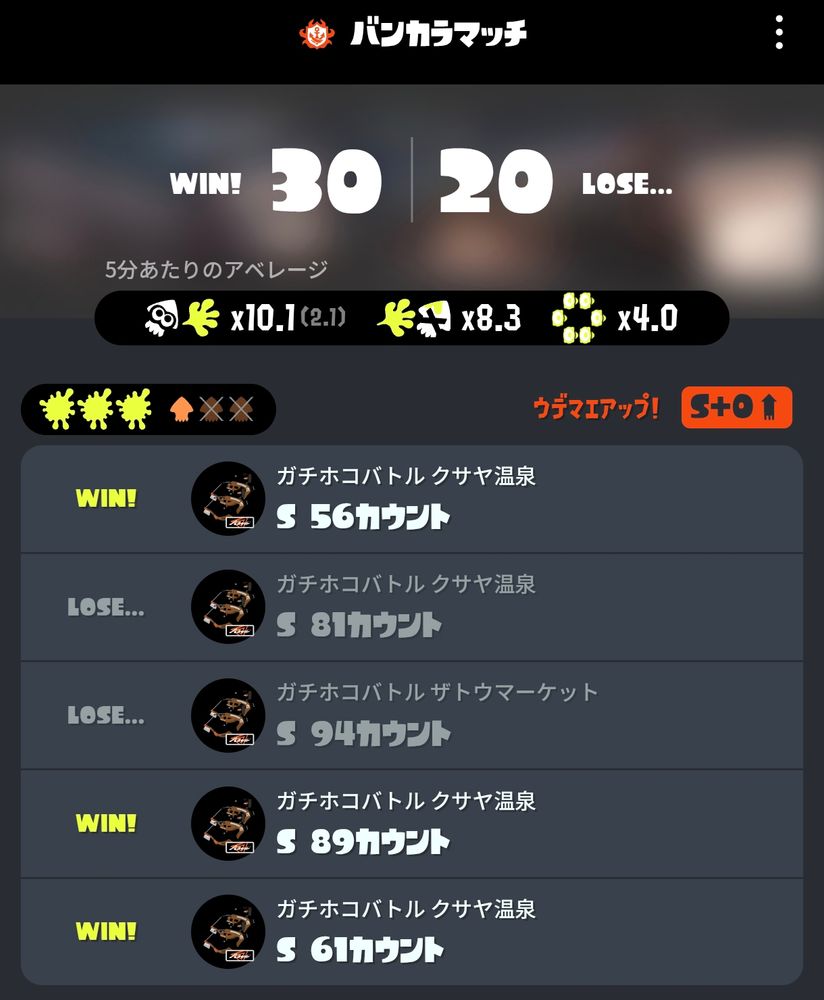Open the three-dot overflow menu

(779, 33)
